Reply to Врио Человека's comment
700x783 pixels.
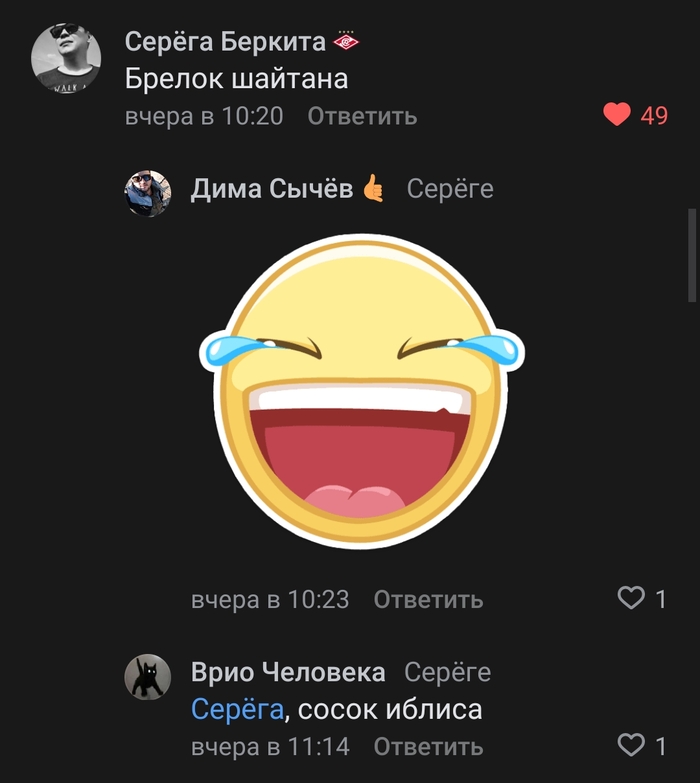click(428, 746)
